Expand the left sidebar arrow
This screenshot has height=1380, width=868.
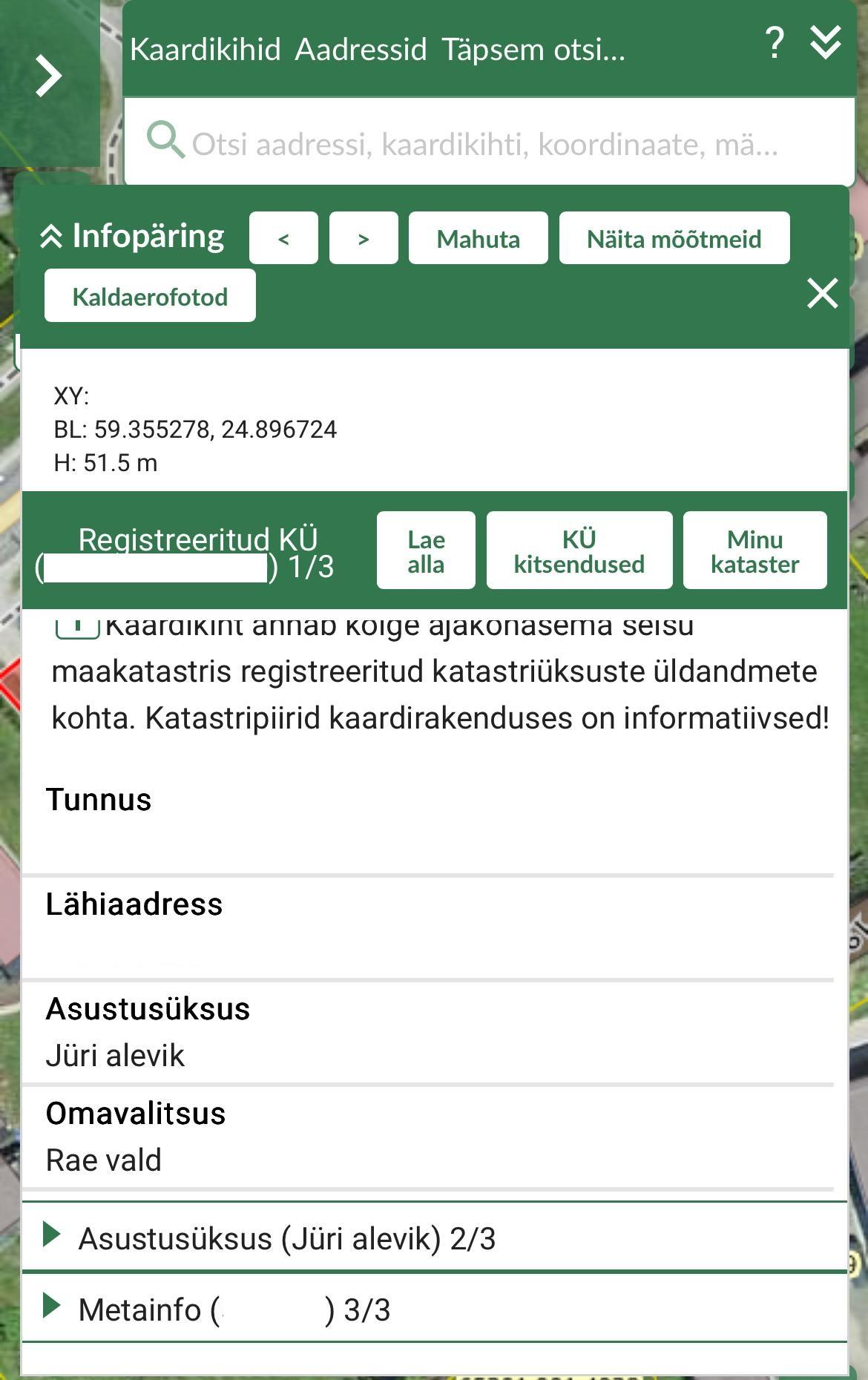[49, 76]
